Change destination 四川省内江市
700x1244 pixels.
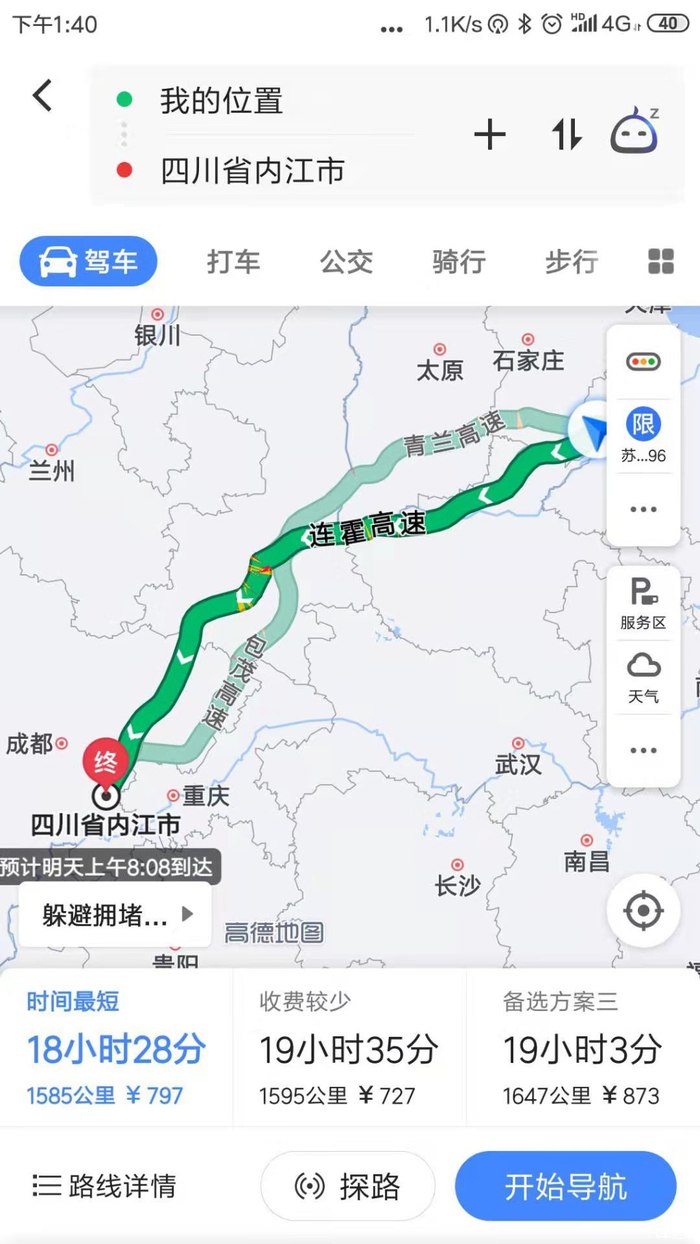tap(252, 171)
